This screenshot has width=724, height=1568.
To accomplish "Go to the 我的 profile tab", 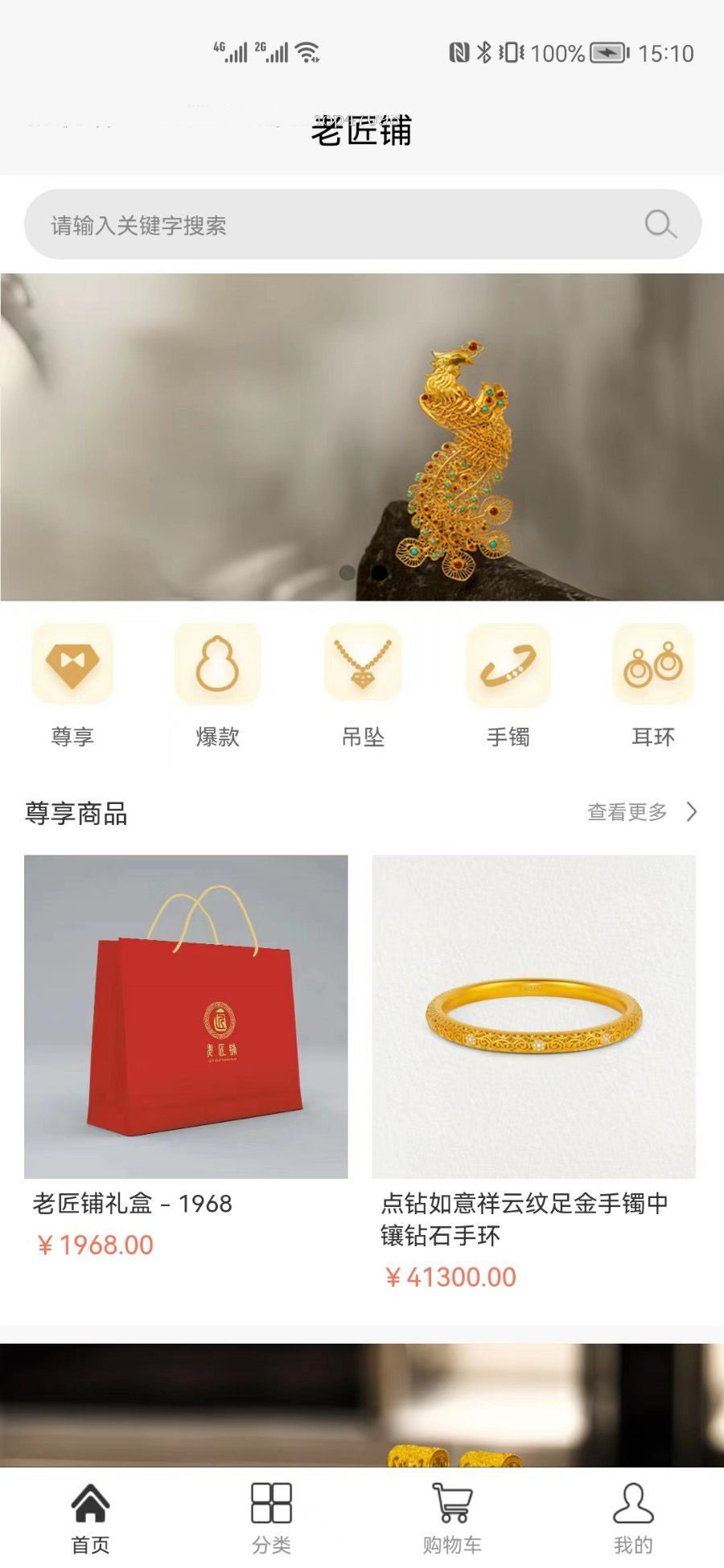I will (x=633, y=1517).
